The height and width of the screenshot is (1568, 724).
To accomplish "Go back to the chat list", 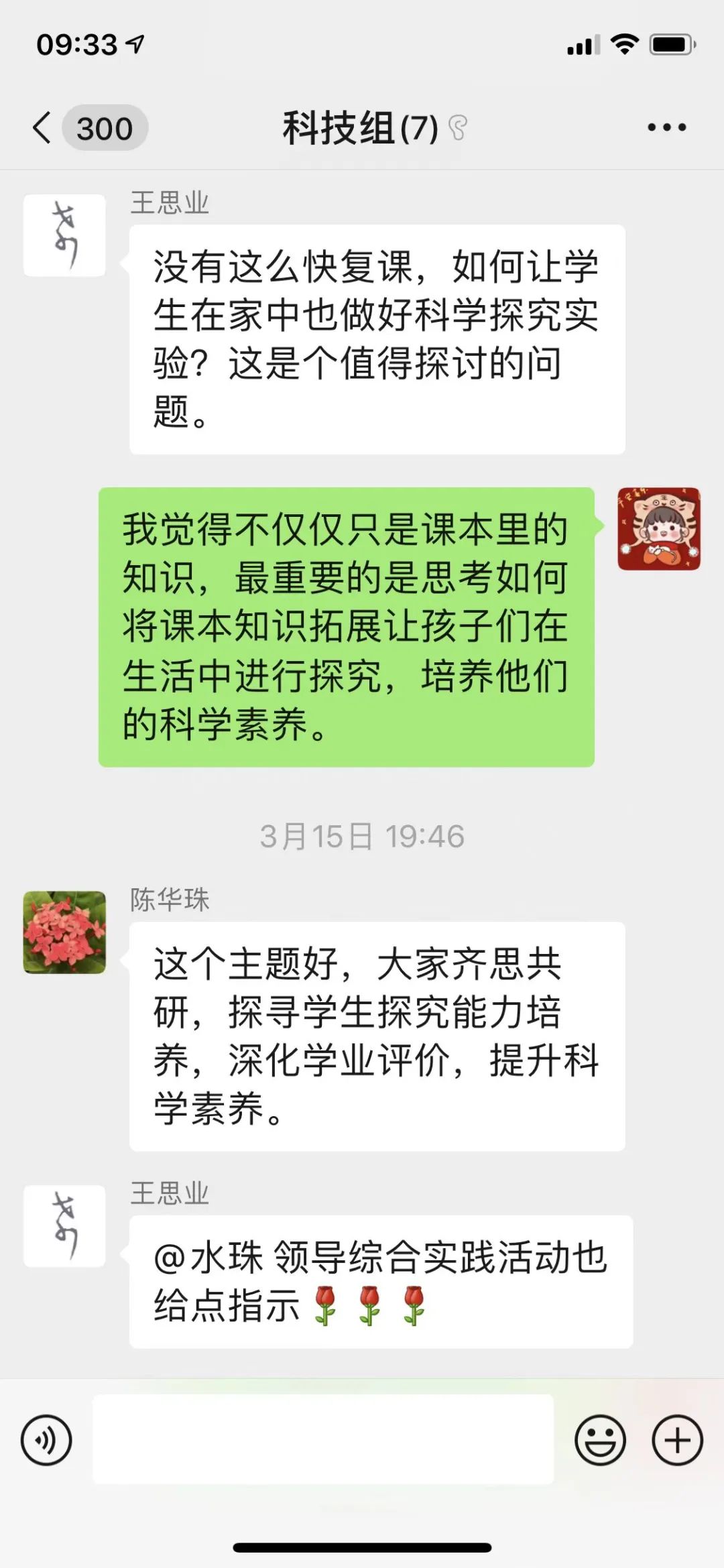I will pyautogui.click(x=43, y=127).
